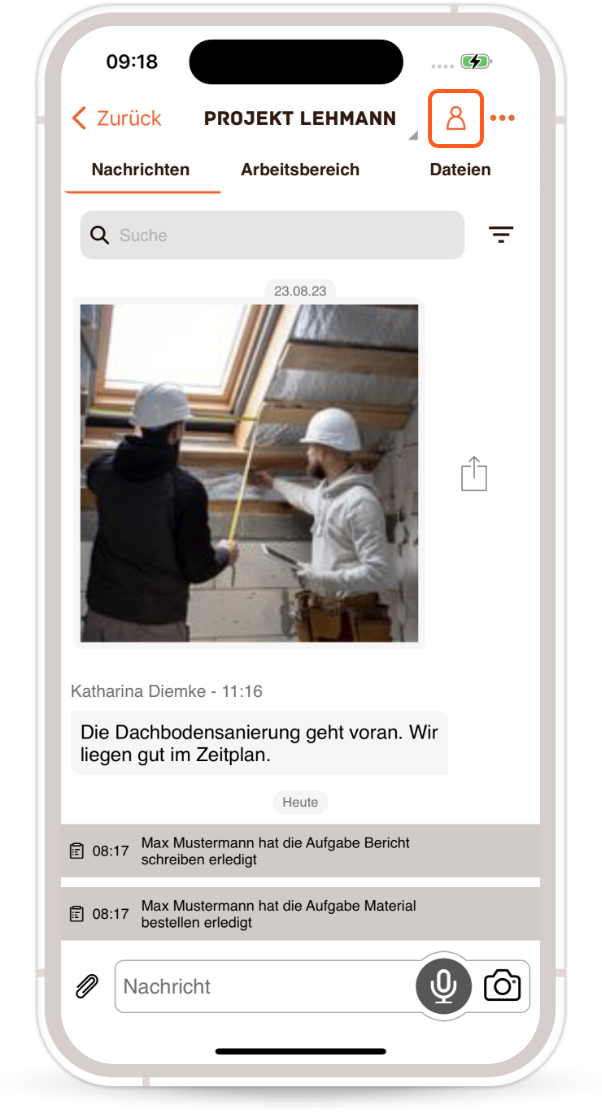
Task: Share the photo via share icon
Action: click(474, 474)
